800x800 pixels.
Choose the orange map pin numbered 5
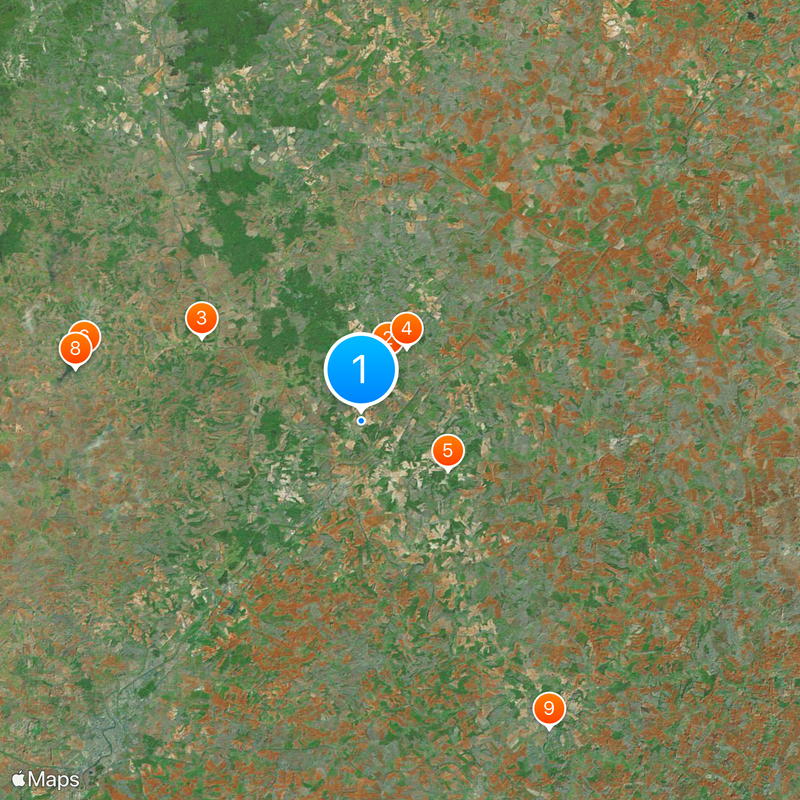[x=448, y=450]
